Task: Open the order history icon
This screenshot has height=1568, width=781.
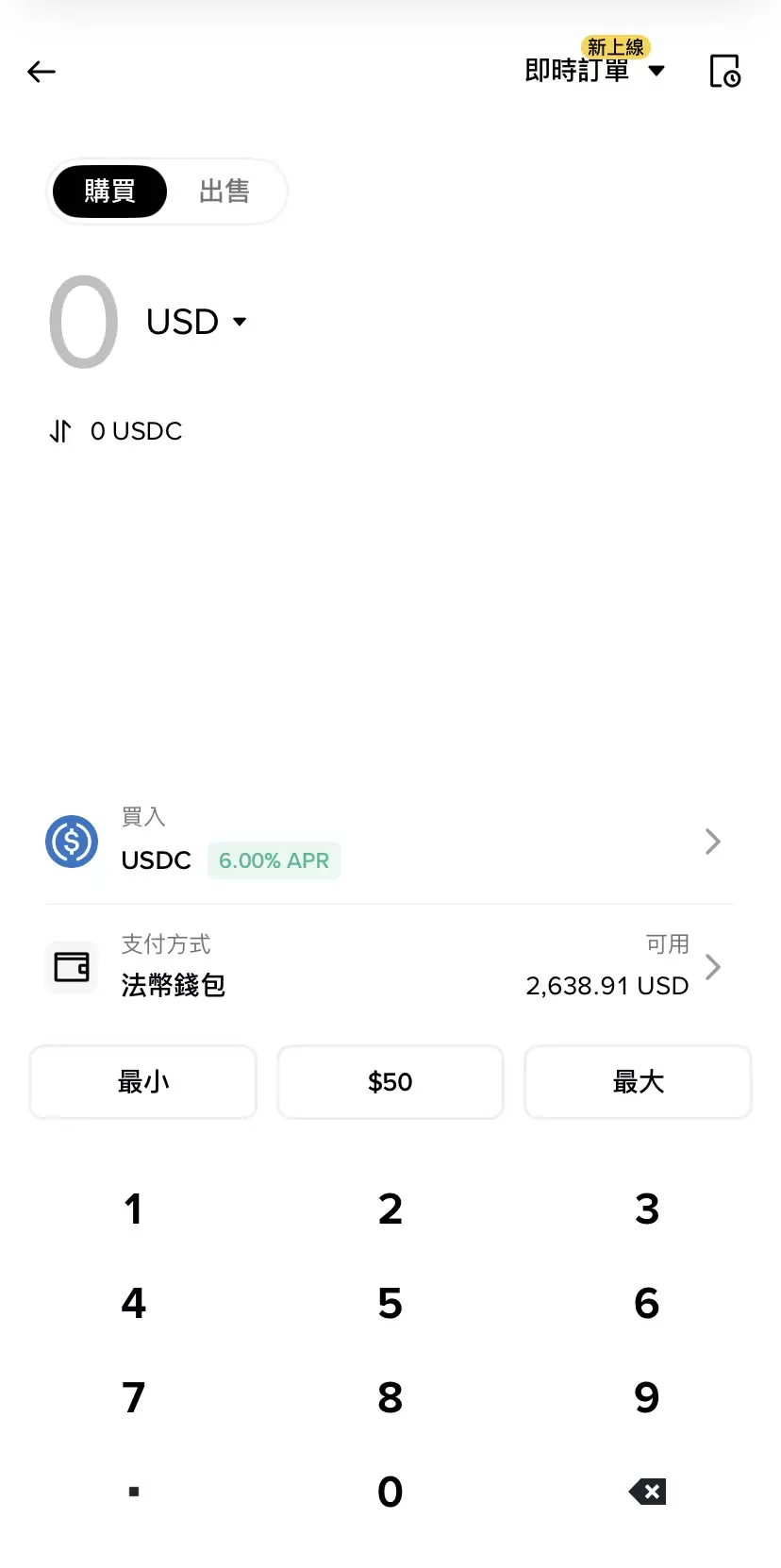Action: (724, 72)
